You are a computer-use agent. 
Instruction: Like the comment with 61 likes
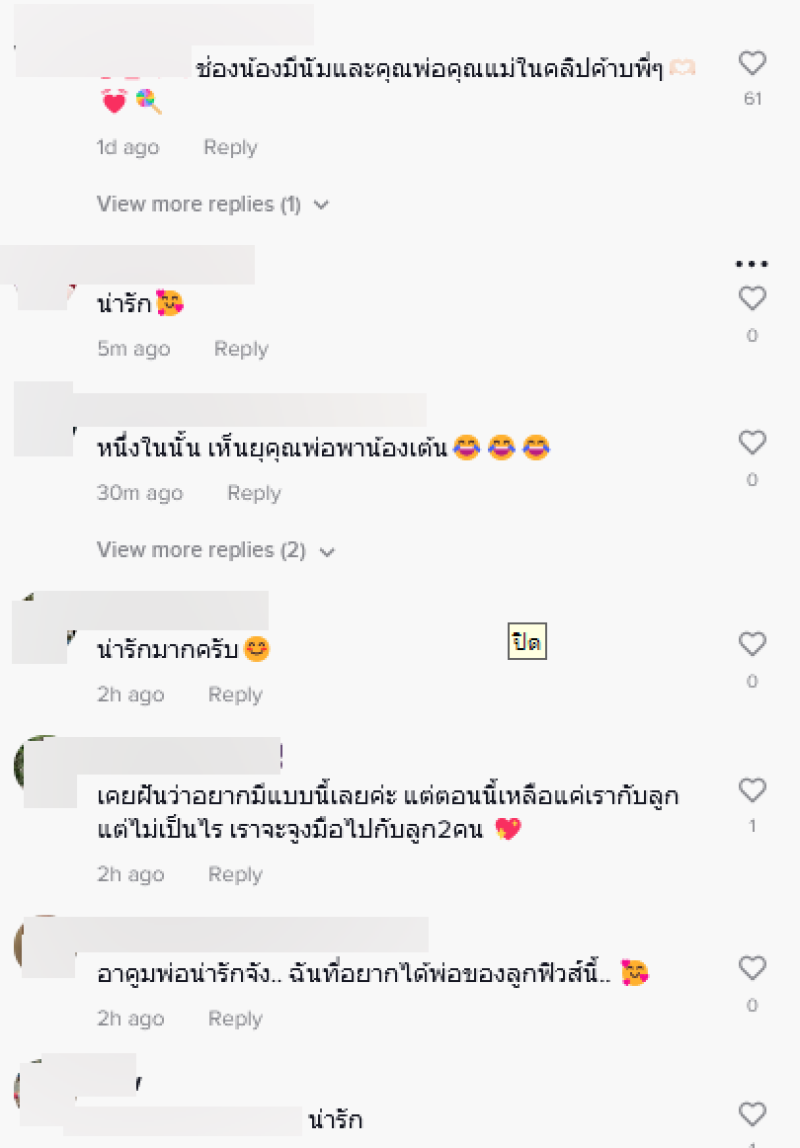(x=752, y=65)
